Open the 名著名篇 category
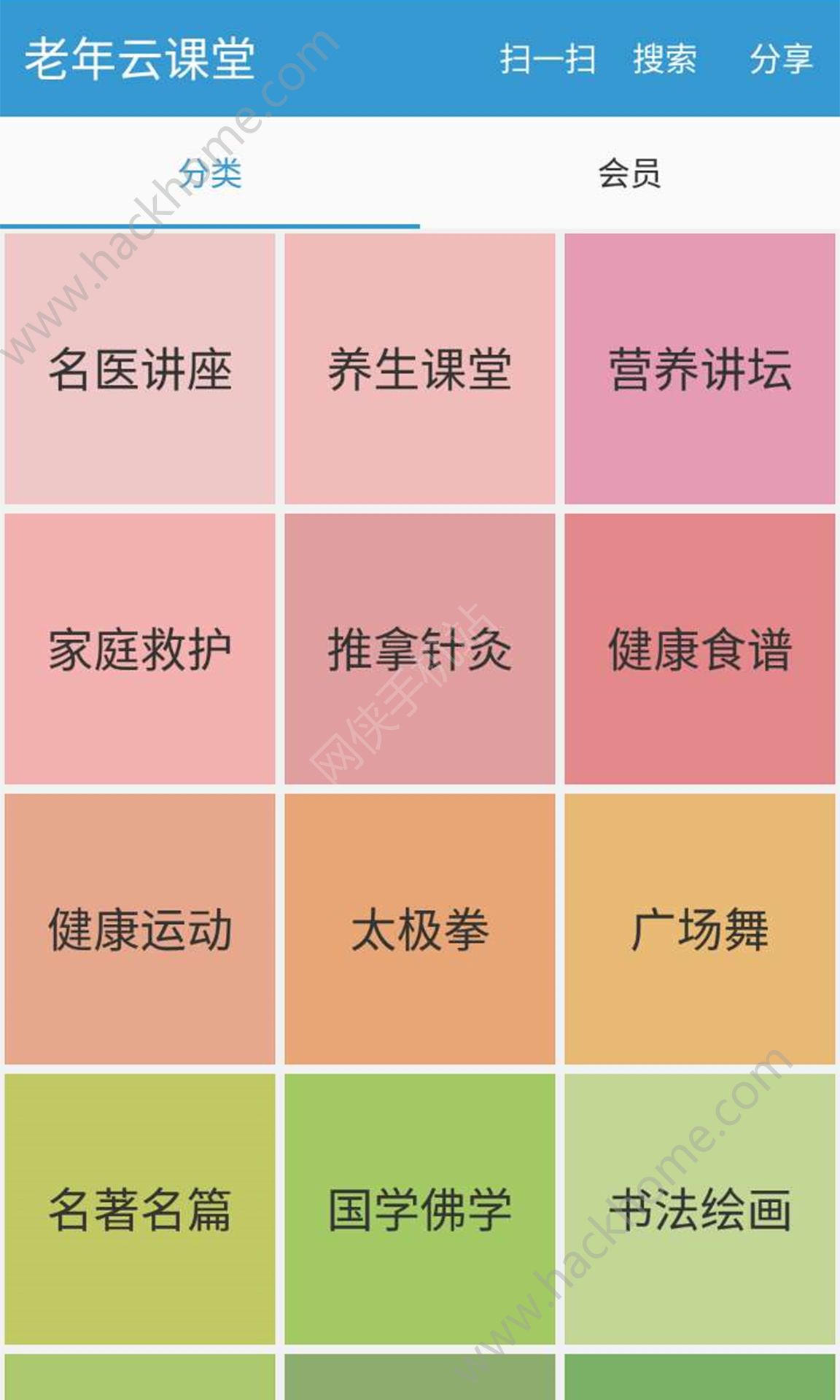The image size is (840, 1400). tap(140, 1207)
